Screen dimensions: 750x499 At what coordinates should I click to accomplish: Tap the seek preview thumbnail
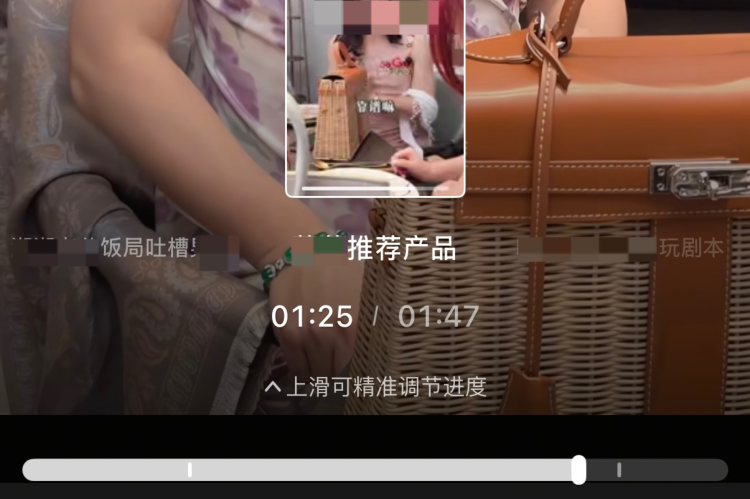click(x=376, y=98)
